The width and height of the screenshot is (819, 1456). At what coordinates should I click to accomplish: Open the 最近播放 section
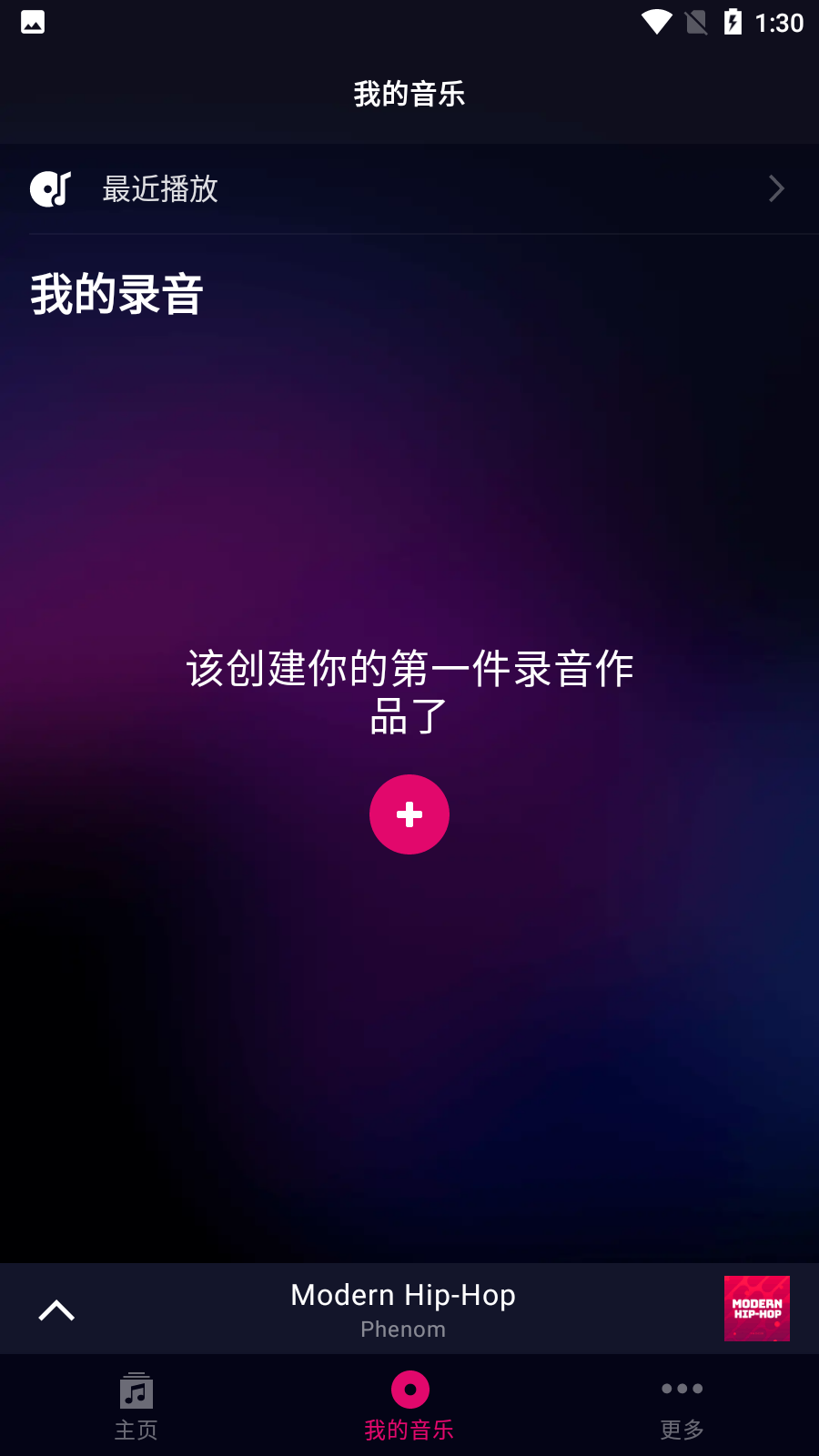pos(160,188)
